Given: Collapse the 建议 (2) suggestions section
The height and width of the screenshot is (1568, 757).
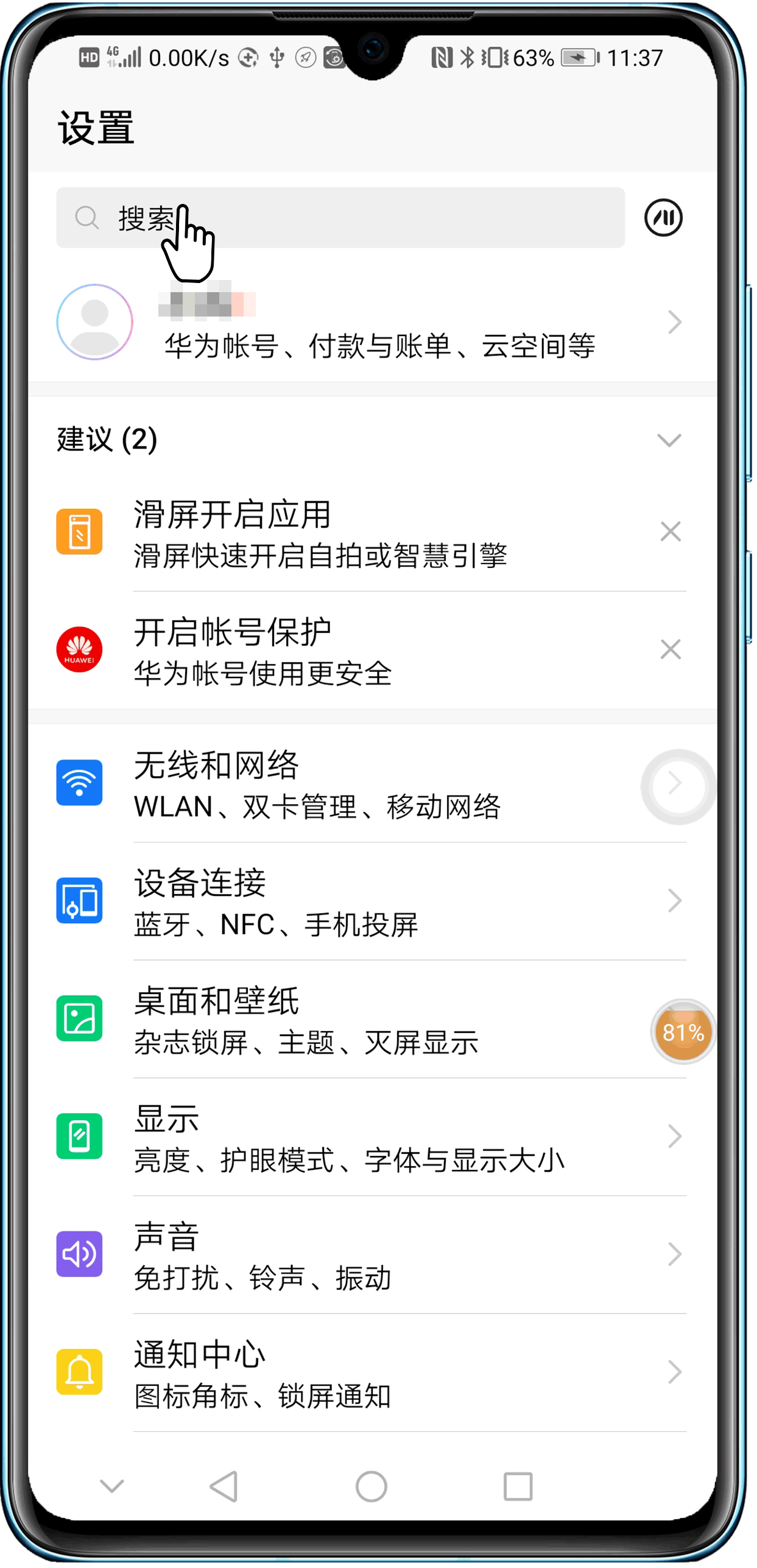Looking at the screenshot, I should [669, 439].
